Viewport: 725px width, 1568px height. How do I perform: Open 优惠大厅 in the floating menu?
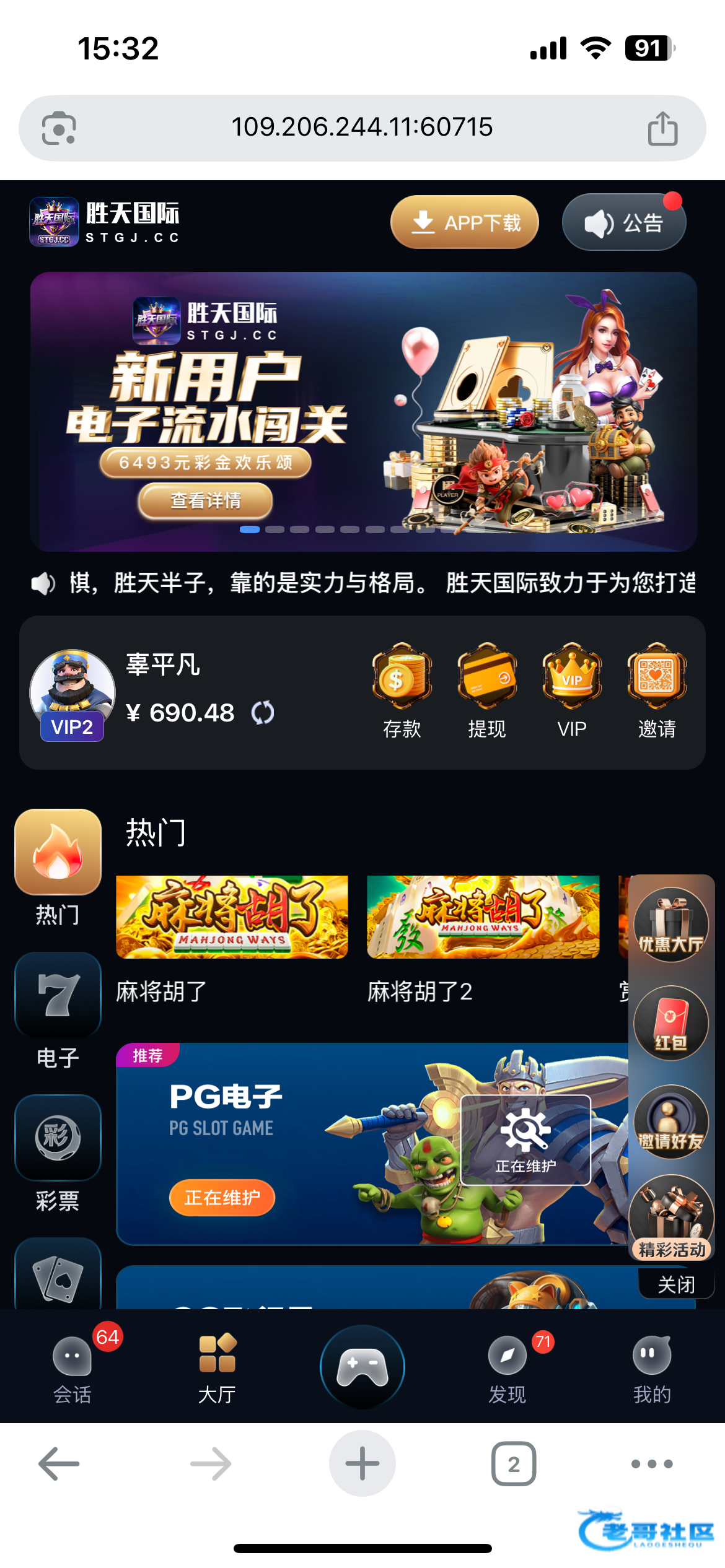pyautogui.click(x=670, y=925)
